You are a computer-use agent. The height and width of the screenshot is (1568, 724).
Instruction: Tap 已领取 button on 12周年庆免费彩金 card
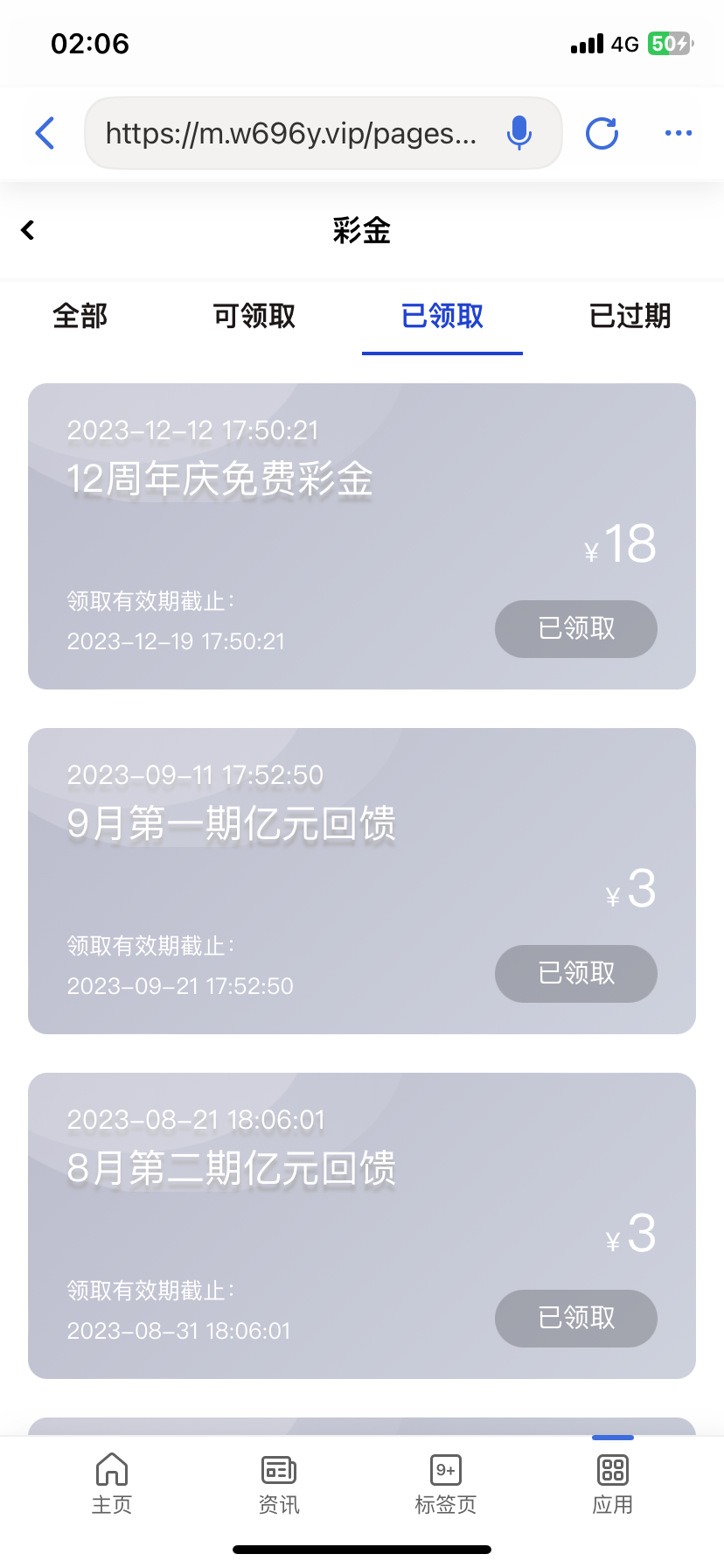(576, 628)
